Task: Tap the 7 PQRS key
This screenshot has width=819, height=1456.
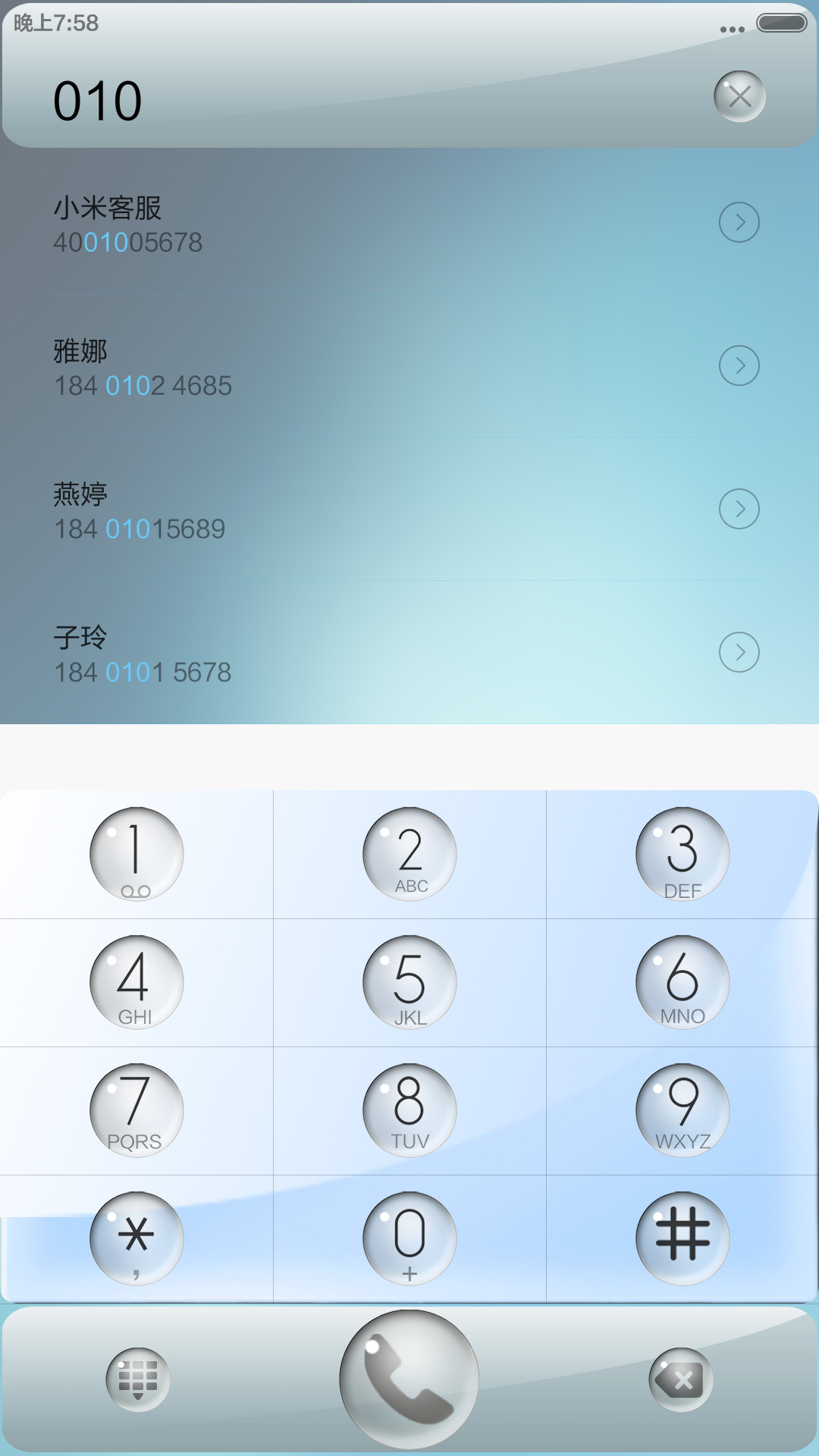Action: click(136, 1110)
